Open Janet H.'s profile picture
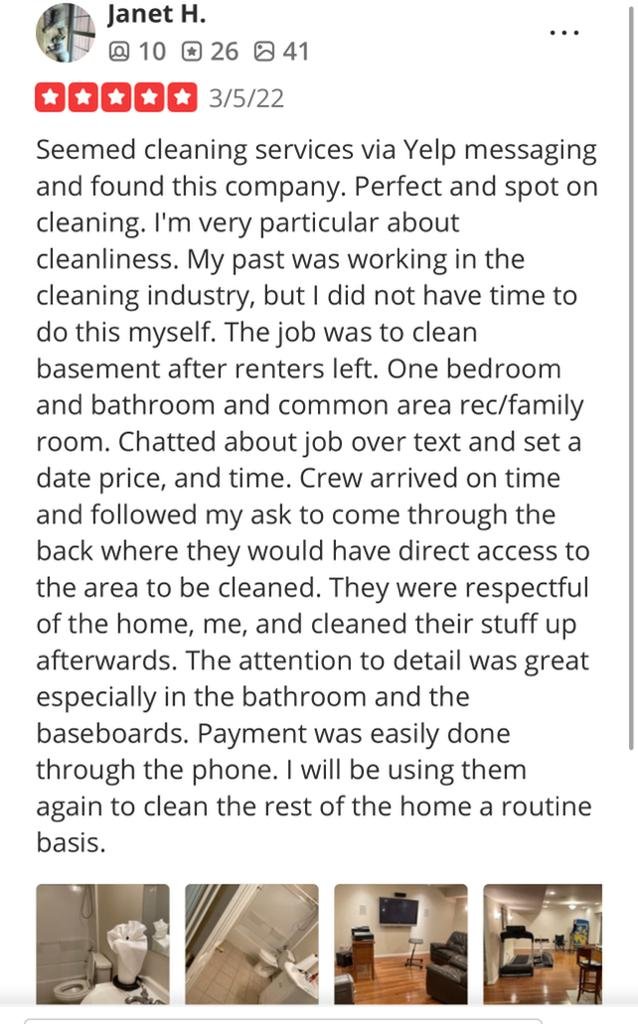638x1024 pixels. point(65,32)
